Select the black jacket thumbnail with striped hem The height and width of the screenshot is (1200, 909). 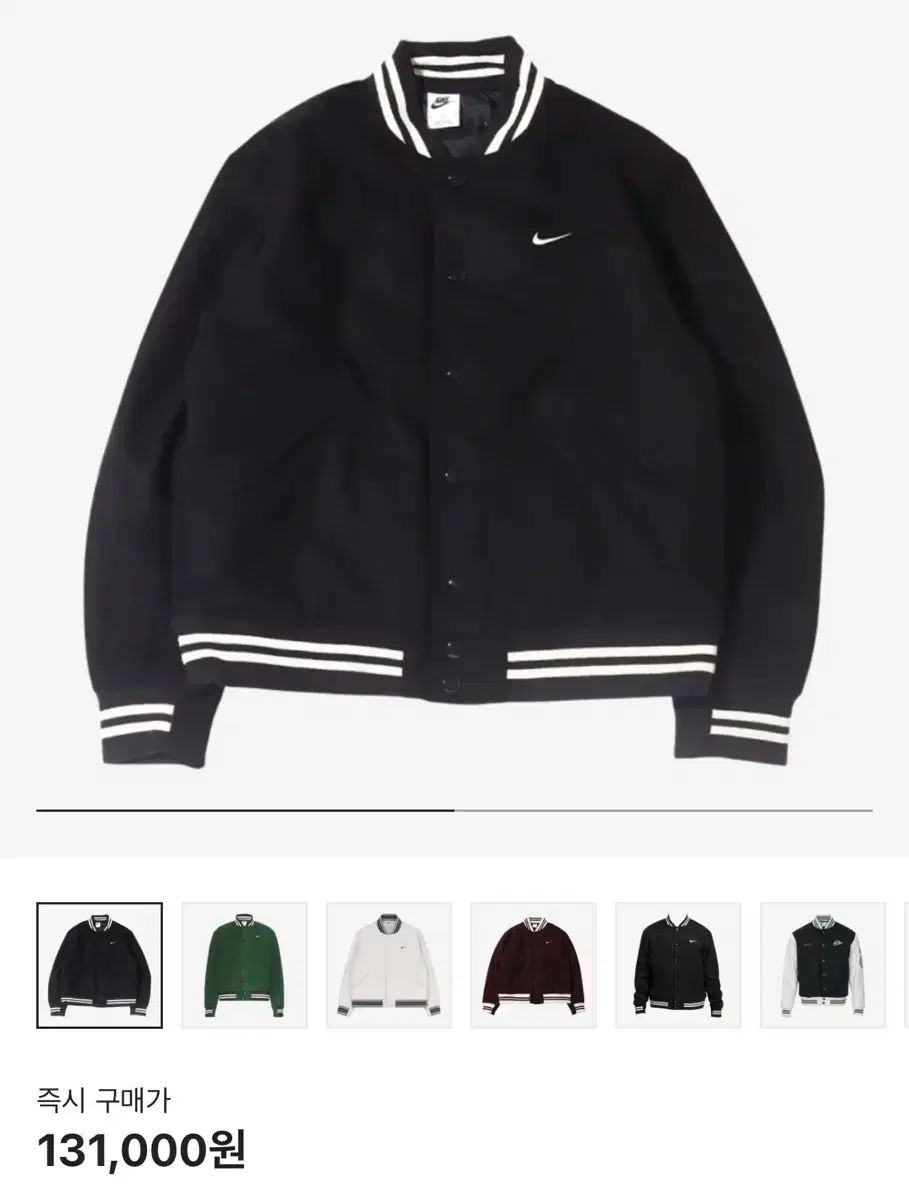coord(99,964)
